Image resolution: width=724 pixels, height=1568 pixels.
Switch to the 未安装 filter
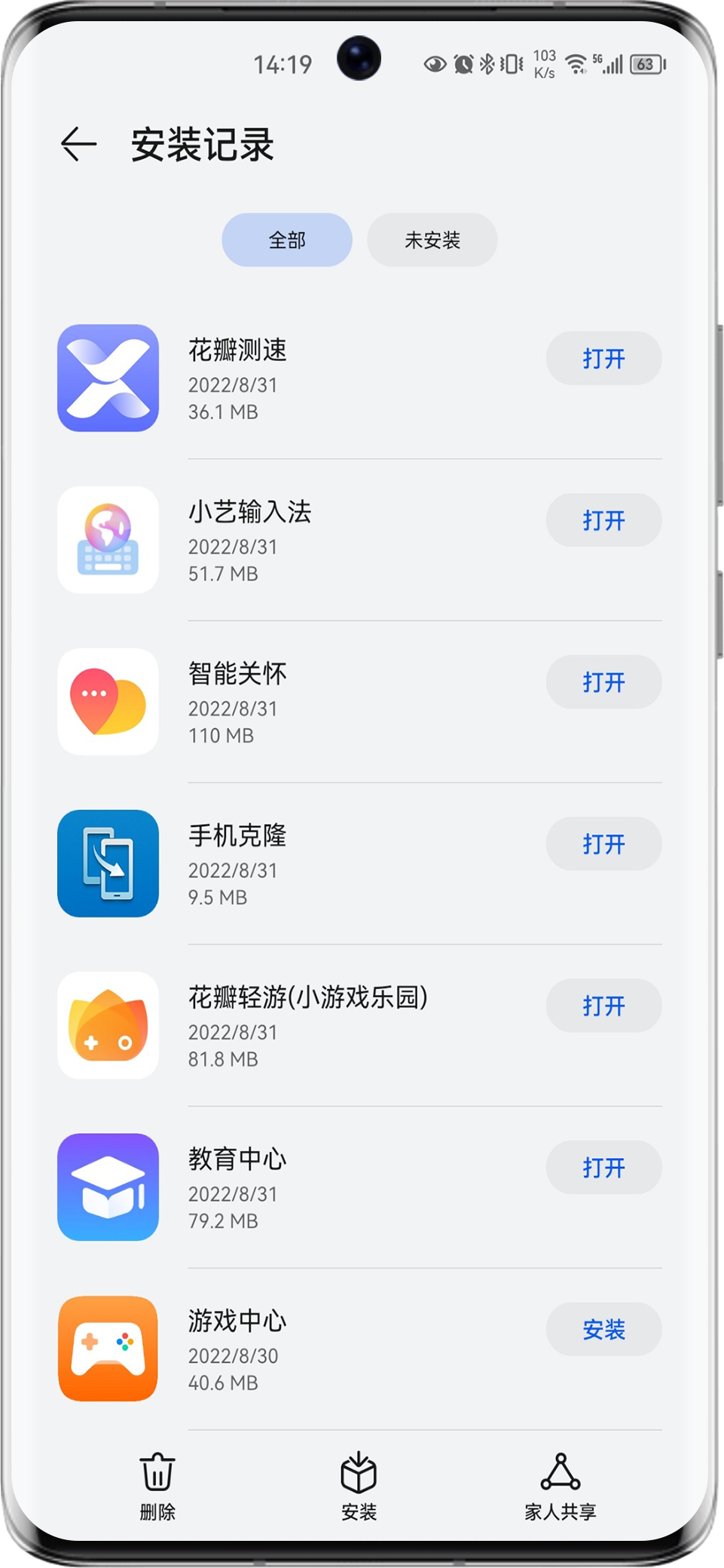click(432, 240)
